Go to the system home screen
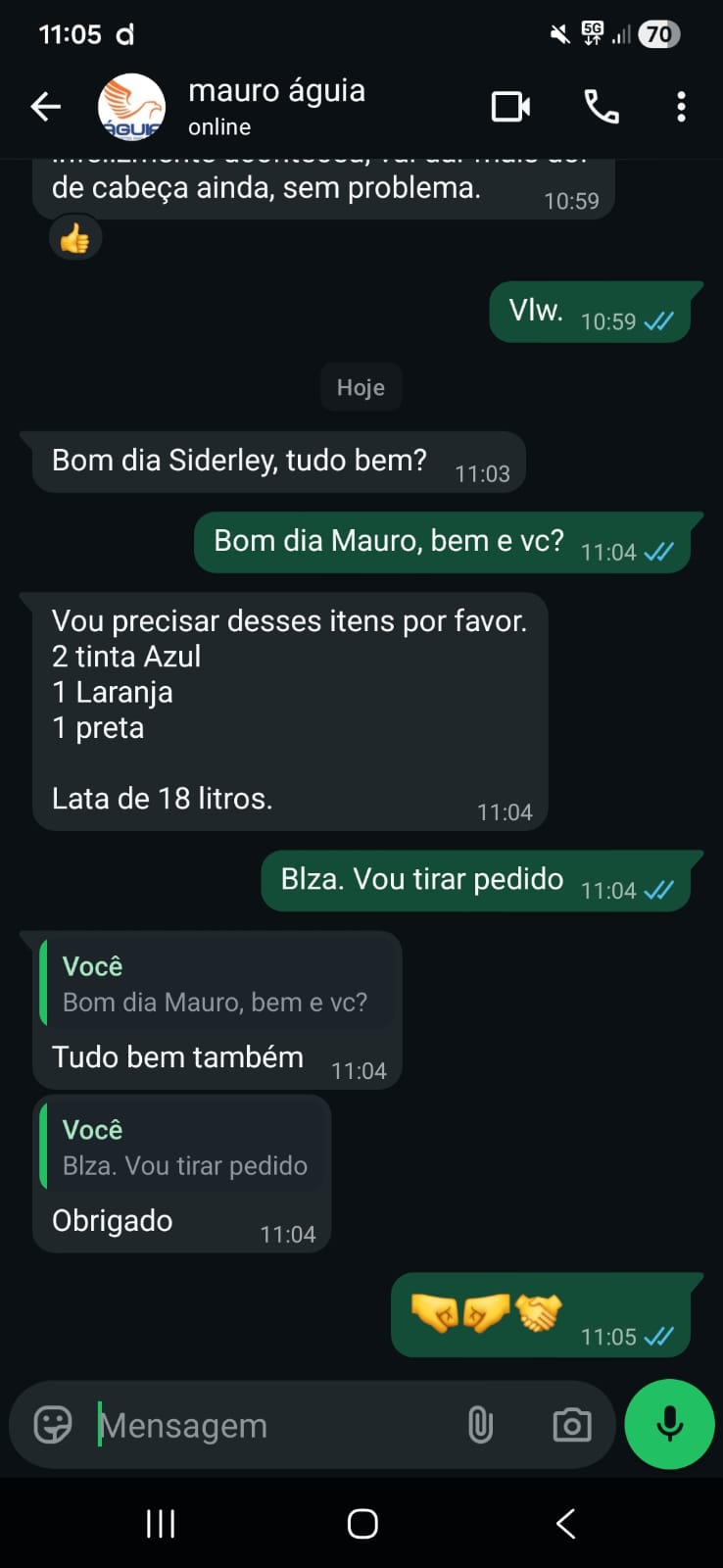Screen dimensions: 723x1568 tap(362, 1524)
